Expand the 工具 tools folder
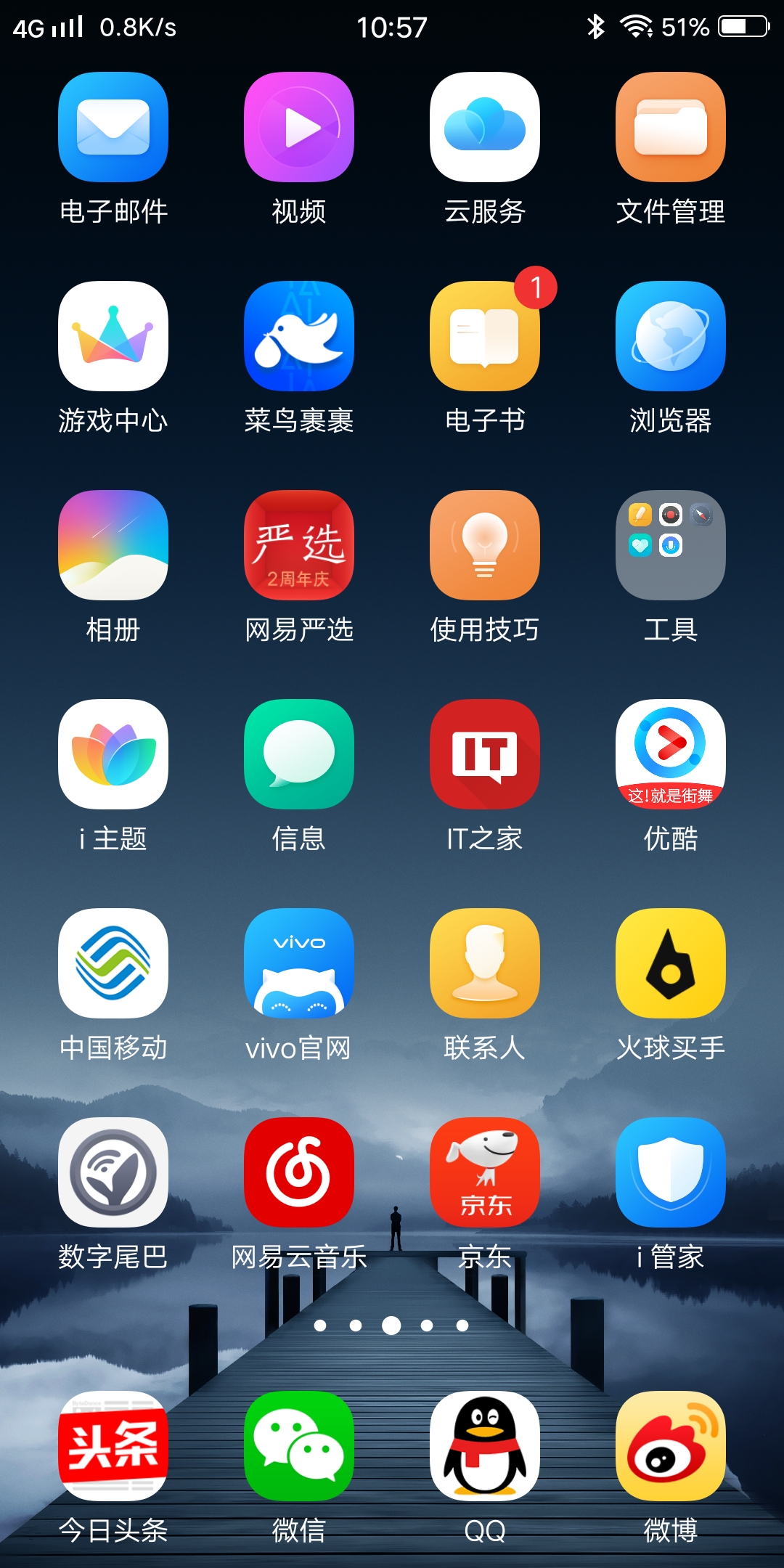The height and width of the screenshot is (1568, 784). (x=671, y=545)
